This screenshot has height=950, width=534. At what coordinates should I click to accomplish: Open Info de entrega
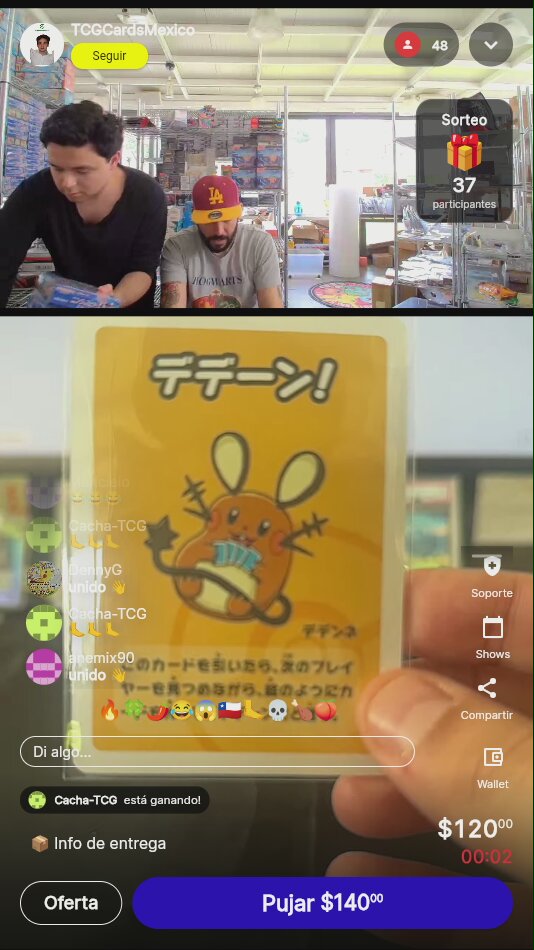[x=99, y=843]
